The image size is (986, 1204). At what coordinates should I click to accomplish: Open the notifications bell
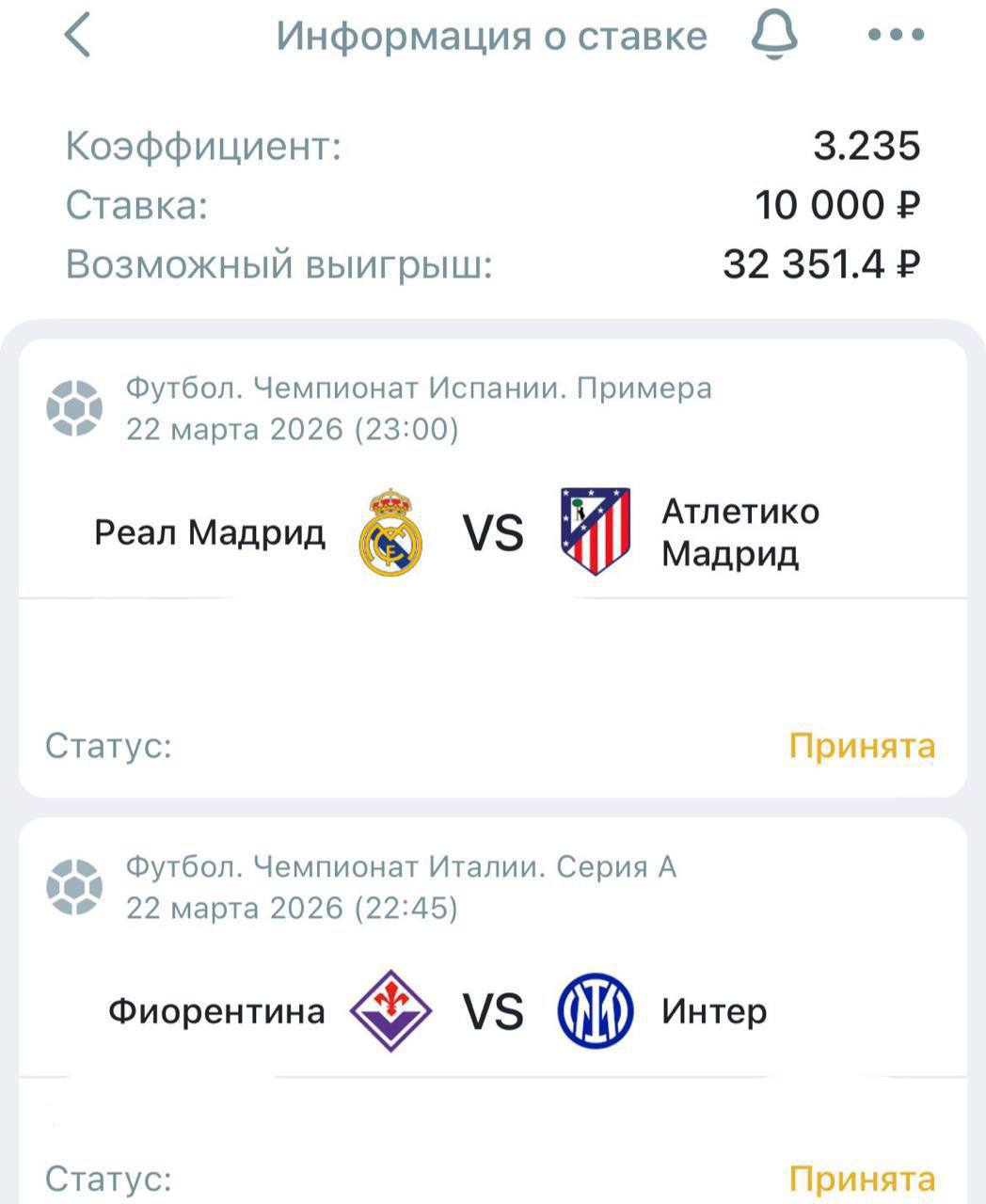click(x=774, y=36)
